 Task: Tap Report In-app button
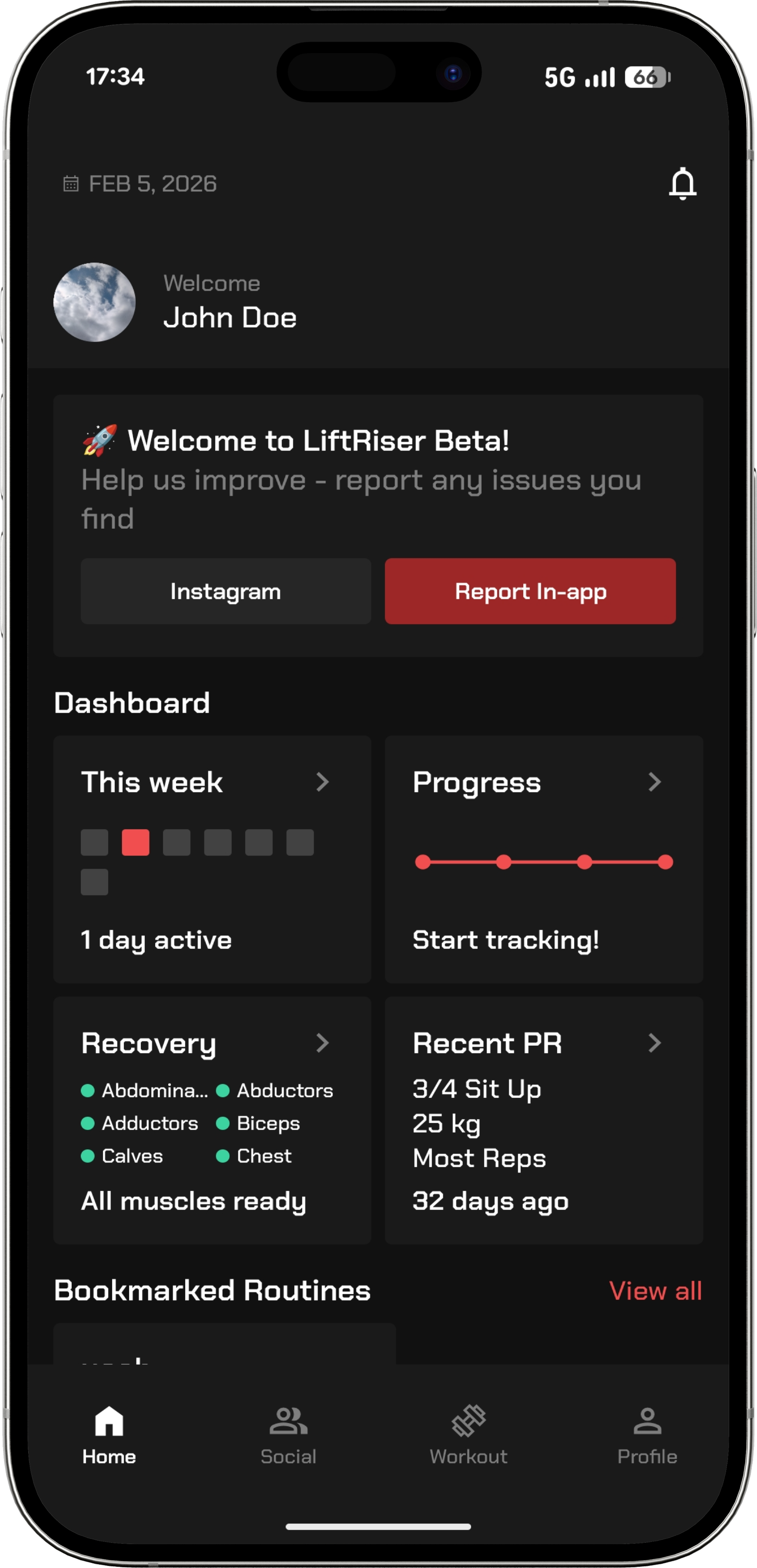(x=530, y=591)
